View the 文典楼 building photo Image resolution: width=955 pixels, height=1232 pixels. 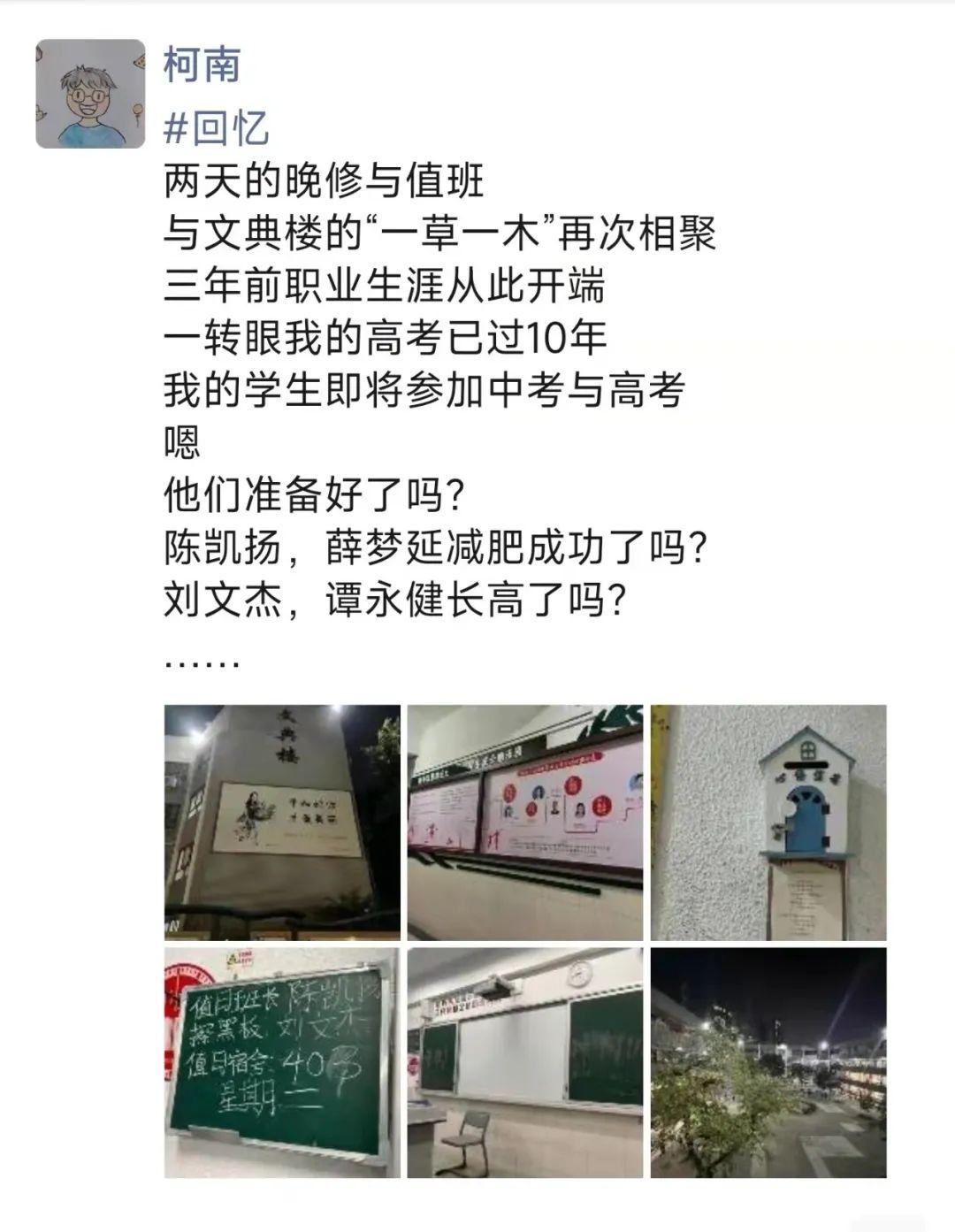(x=282, y=822)
